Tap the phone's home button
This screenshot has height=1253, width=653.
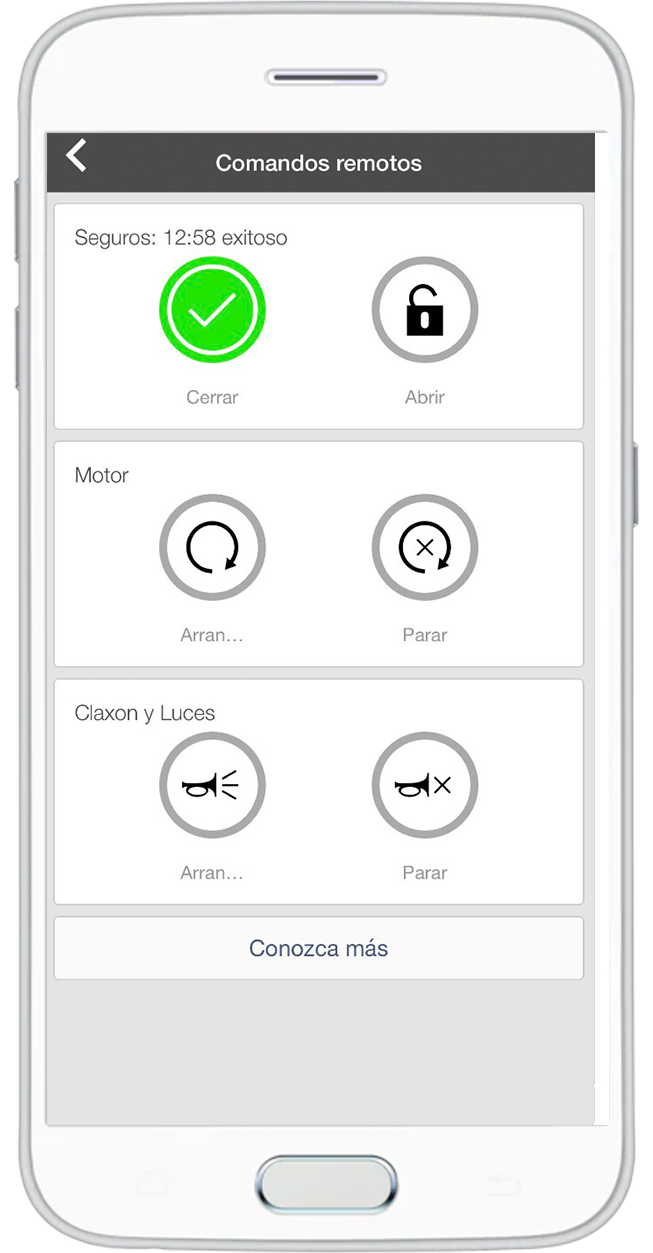326,1185
